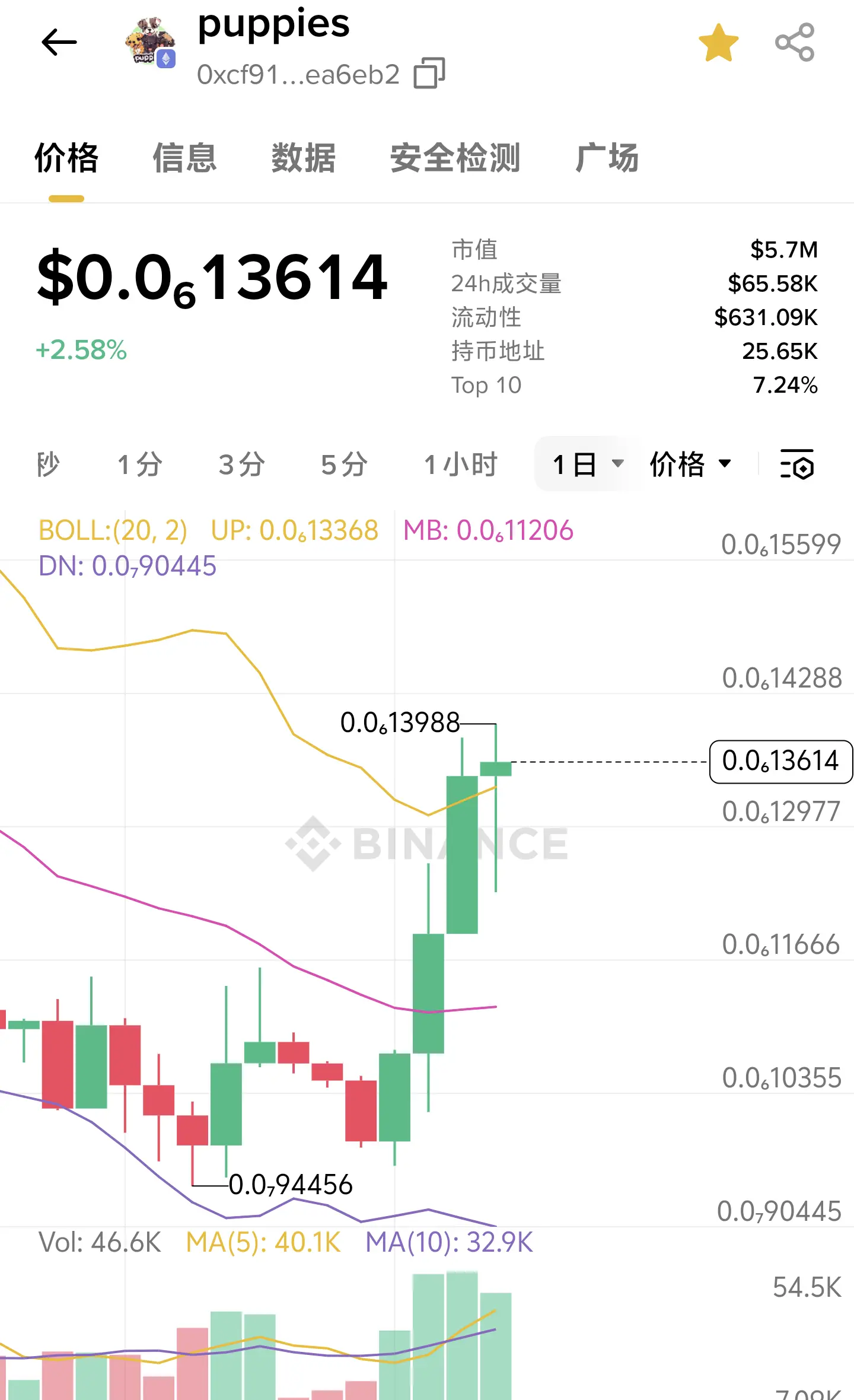Go back using the arrow icon

click(x=59, y=42)
